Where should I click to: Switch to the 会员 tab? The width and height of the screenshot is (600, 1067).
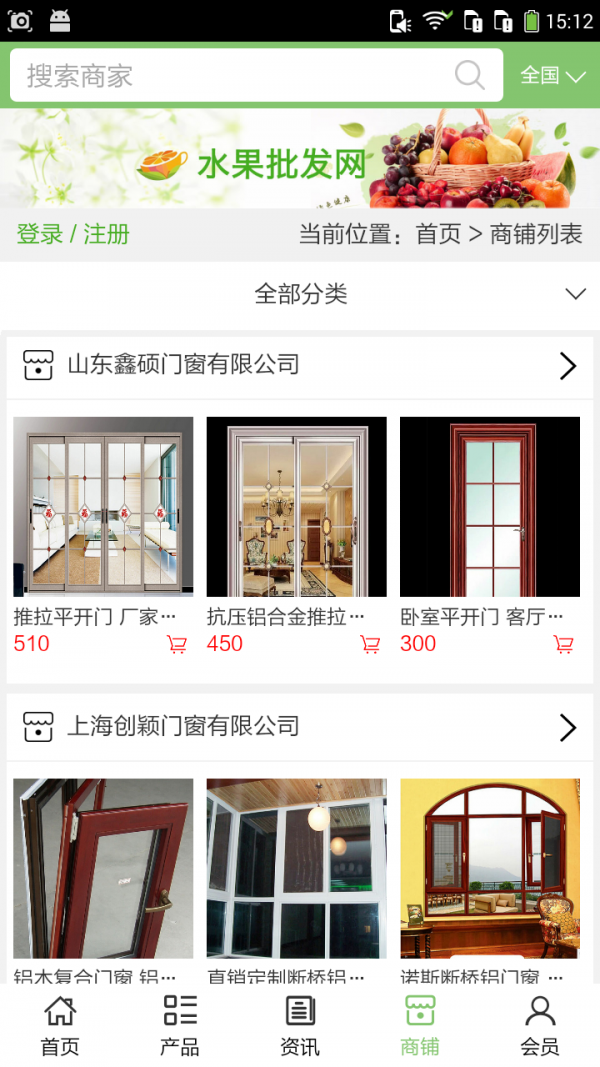[540, 1026]
